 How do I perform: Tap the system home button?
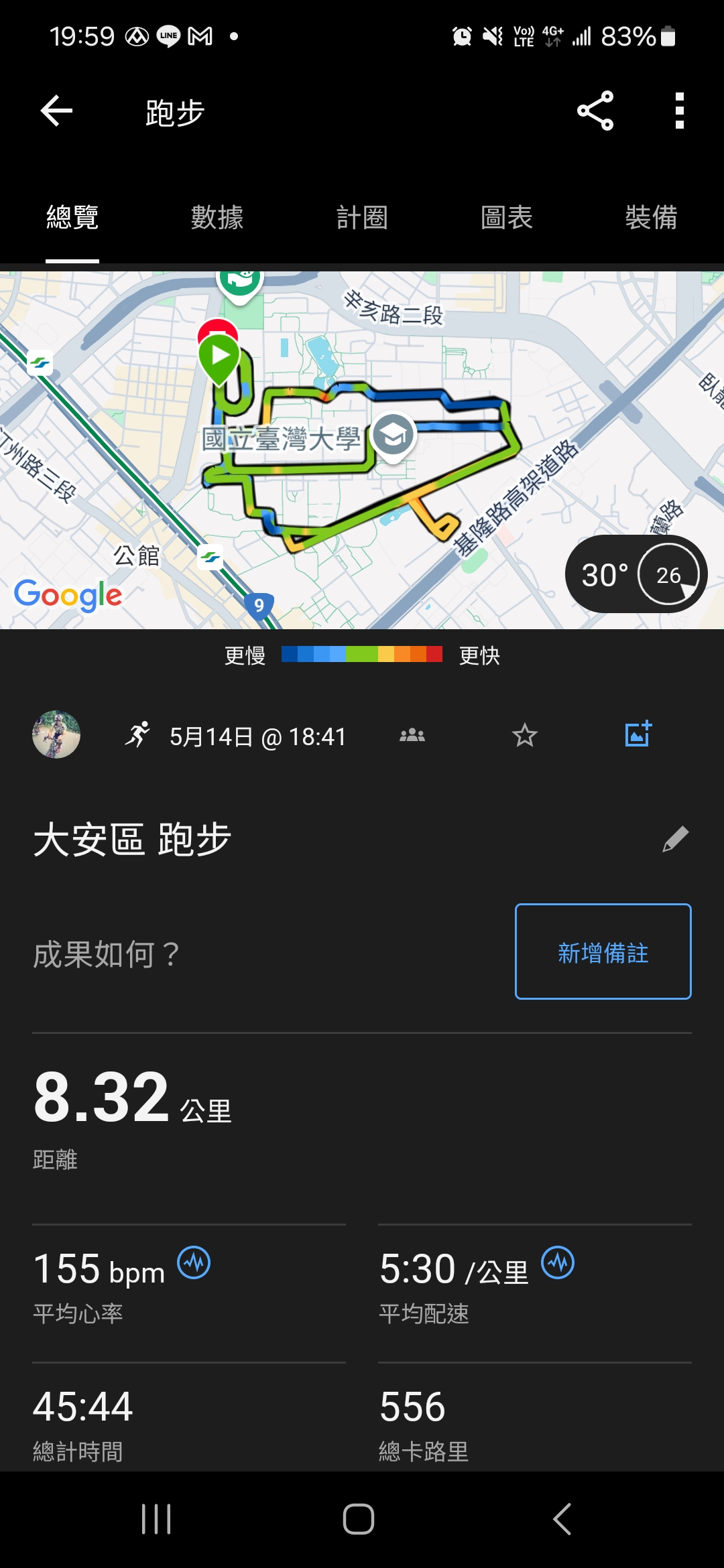(x=359, y=1519)
